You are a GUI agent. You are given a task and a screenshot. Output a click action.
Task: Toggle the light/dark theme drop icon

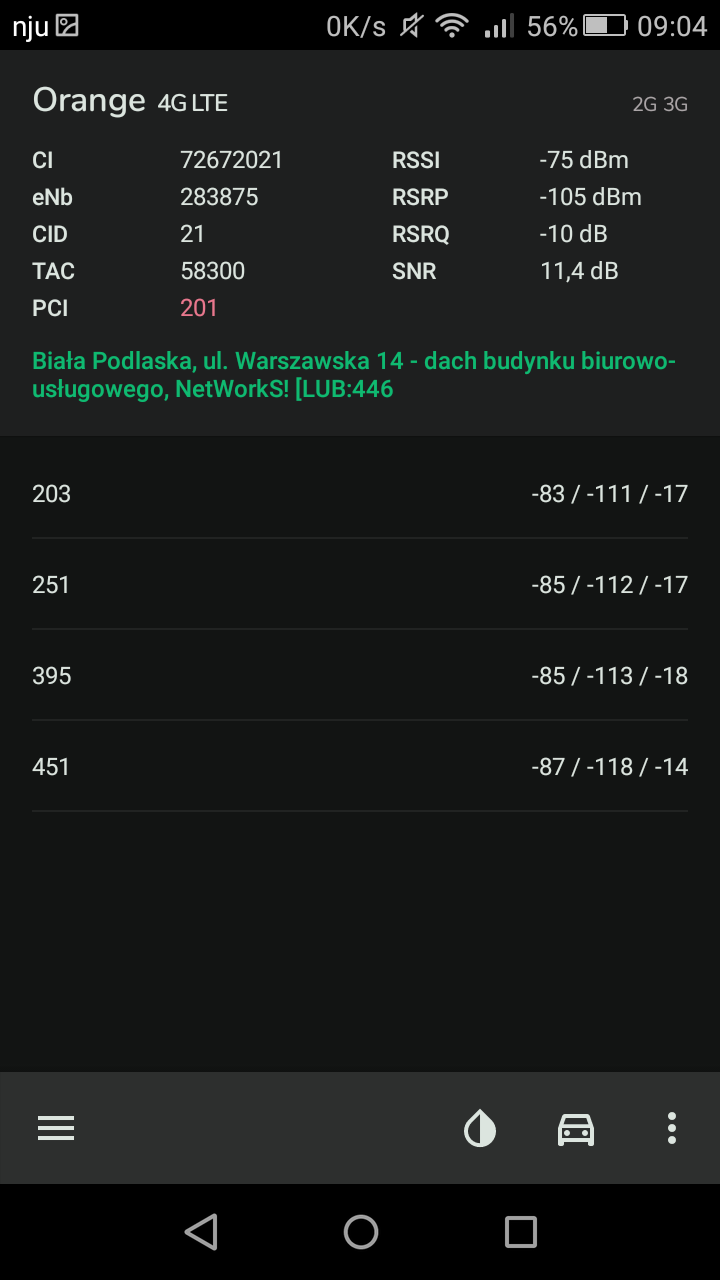click(480, 1128)
